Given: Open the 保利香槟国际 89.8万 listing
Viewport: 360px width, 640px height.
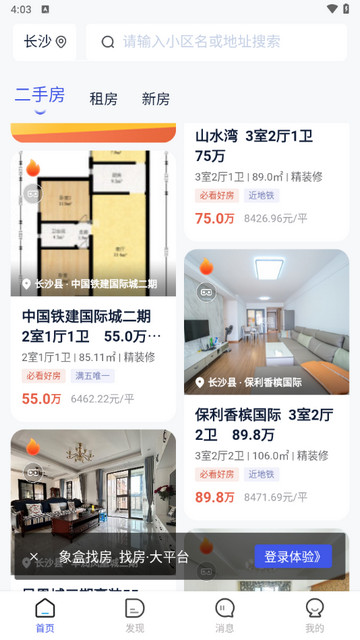Looking at the screenshot, I should coord(267,384).
